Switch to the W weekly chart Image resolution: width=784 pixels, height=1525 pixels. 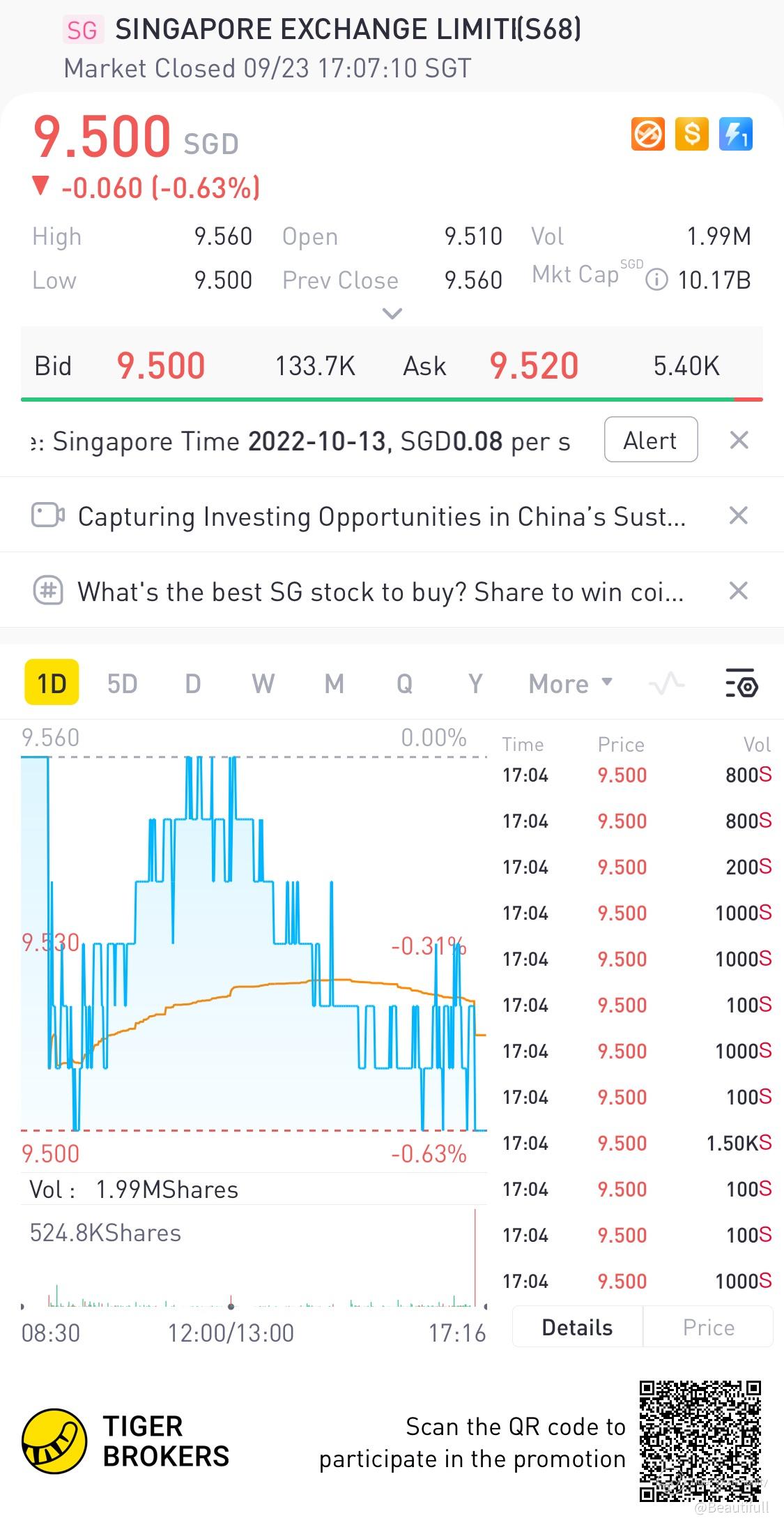coord(263,684)
